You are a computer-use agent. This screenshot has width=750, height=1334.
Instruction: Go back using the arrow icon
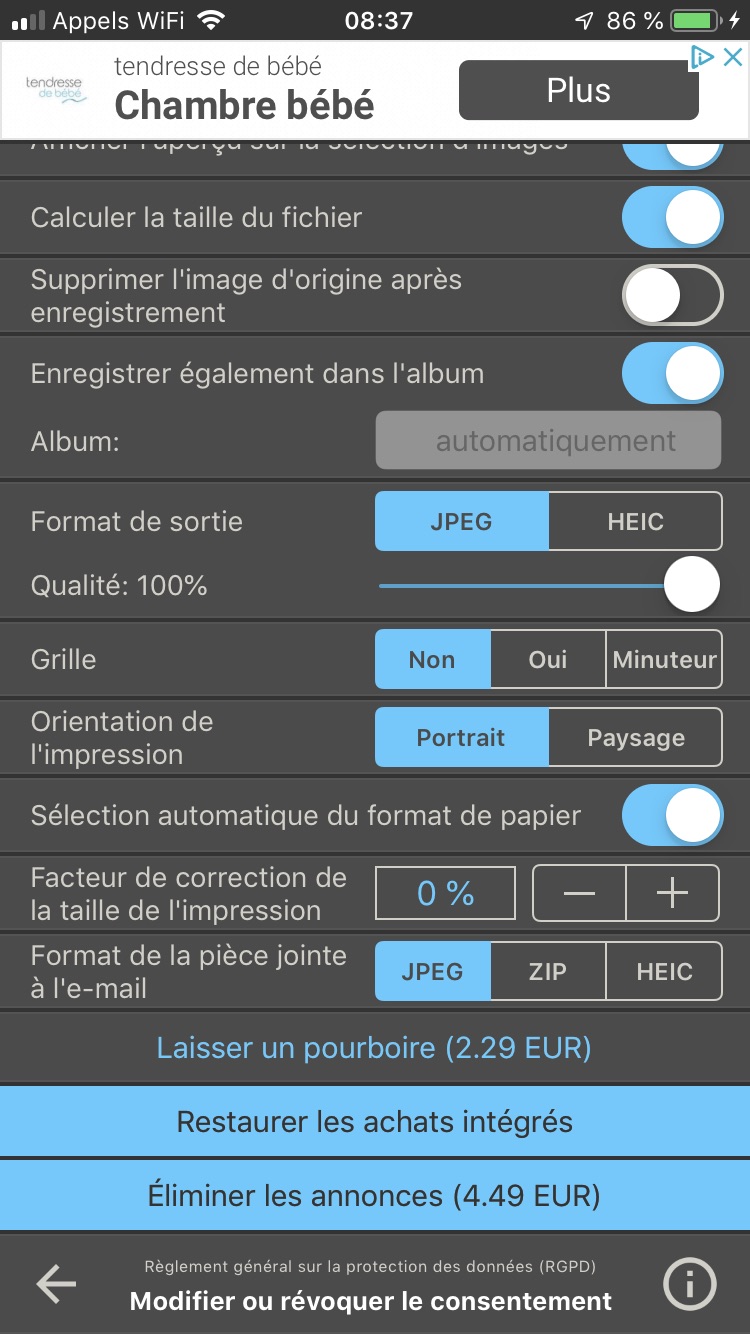click(x=56, y=1285)
